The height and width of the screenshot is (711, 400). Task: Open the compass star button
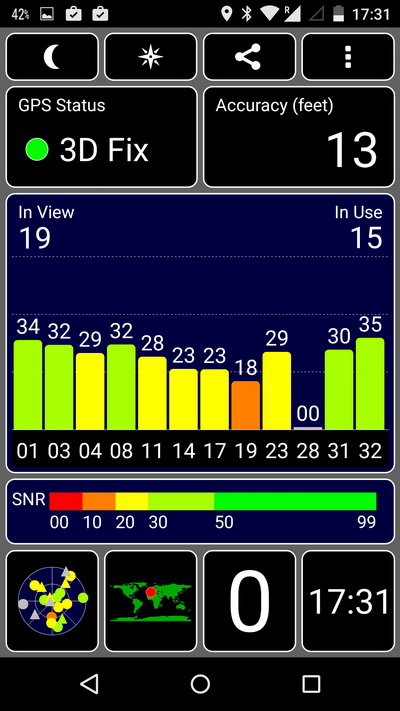(x=151, y=57)
